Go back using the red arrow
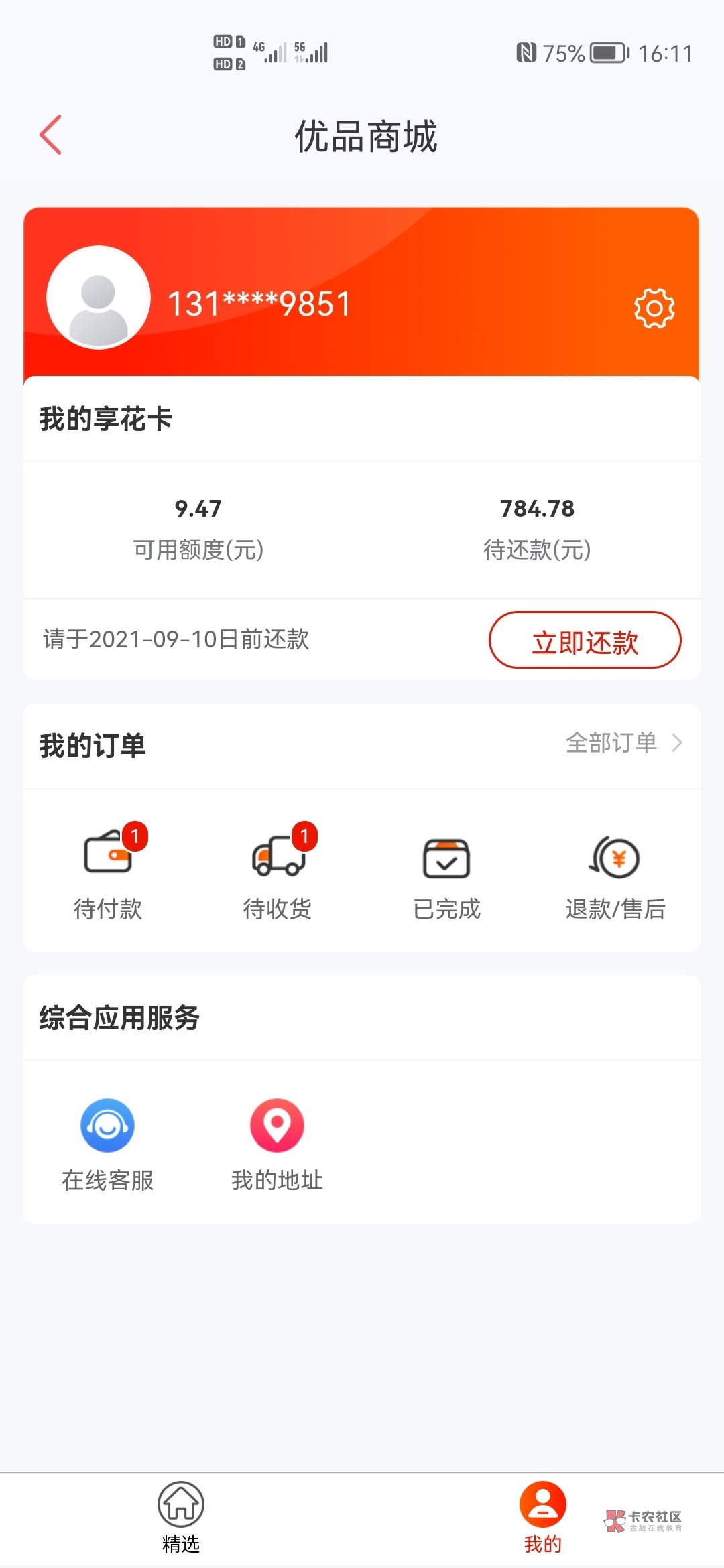 (x=51, y=135)
